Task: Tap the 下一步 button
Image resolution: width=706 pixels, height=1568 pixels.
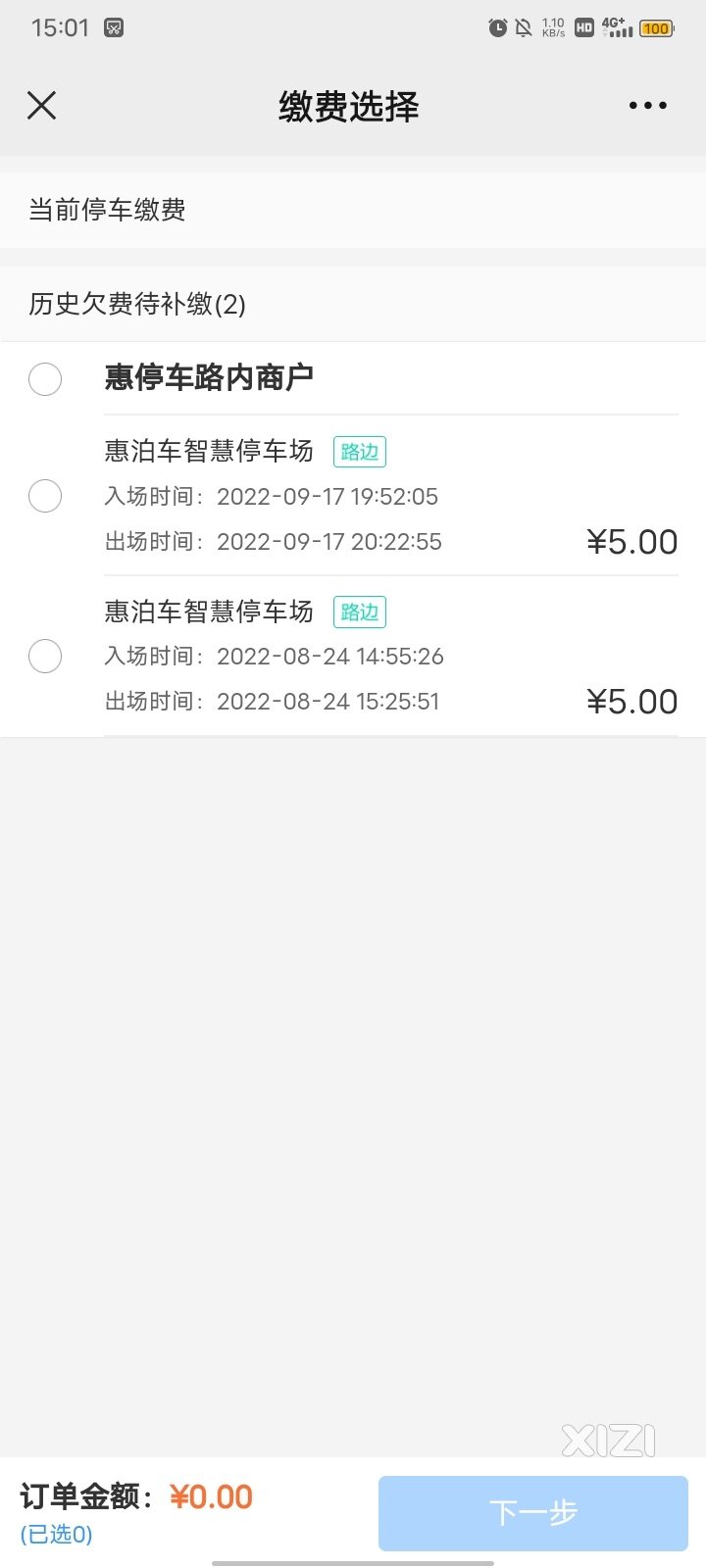Action: 533,1513
